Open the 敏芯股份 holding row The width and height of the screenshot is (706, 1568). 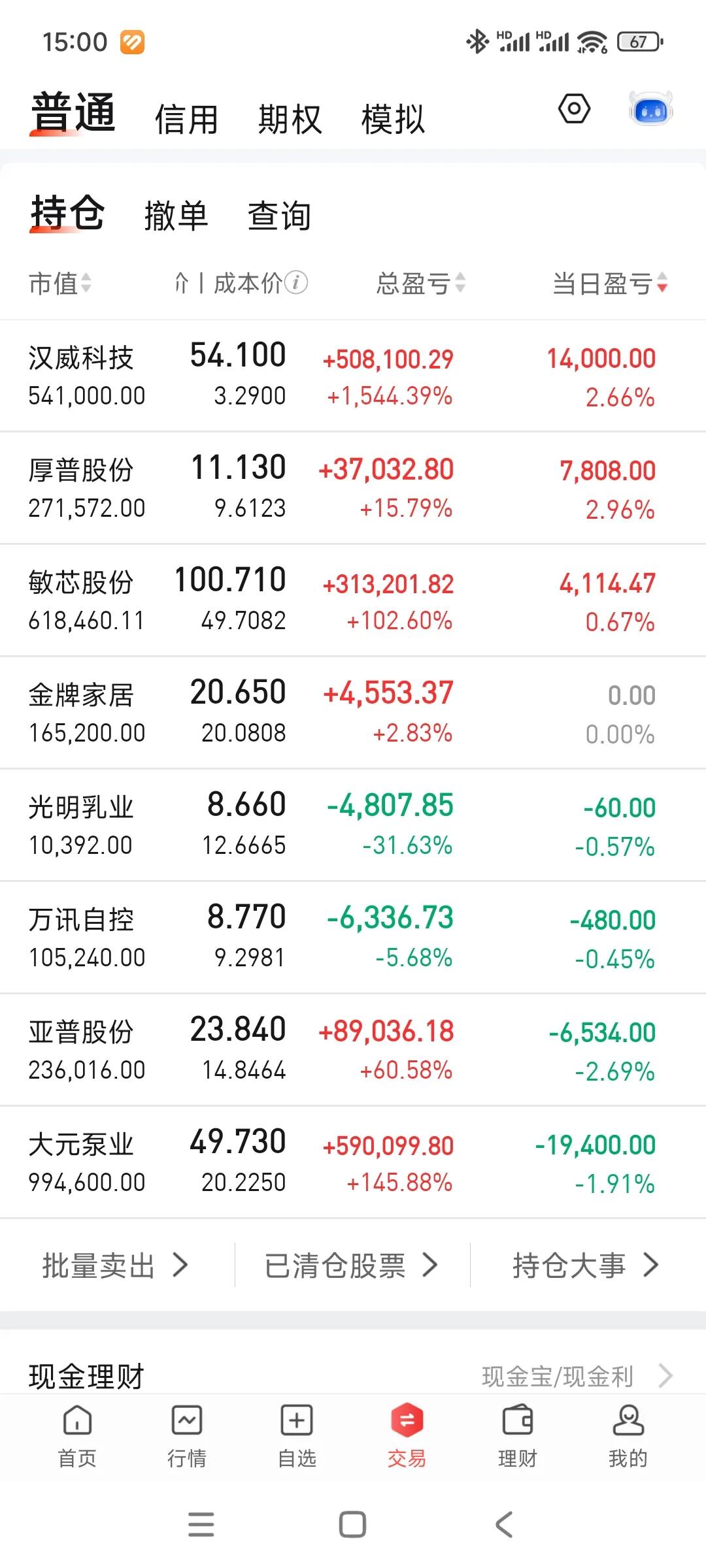353,600
